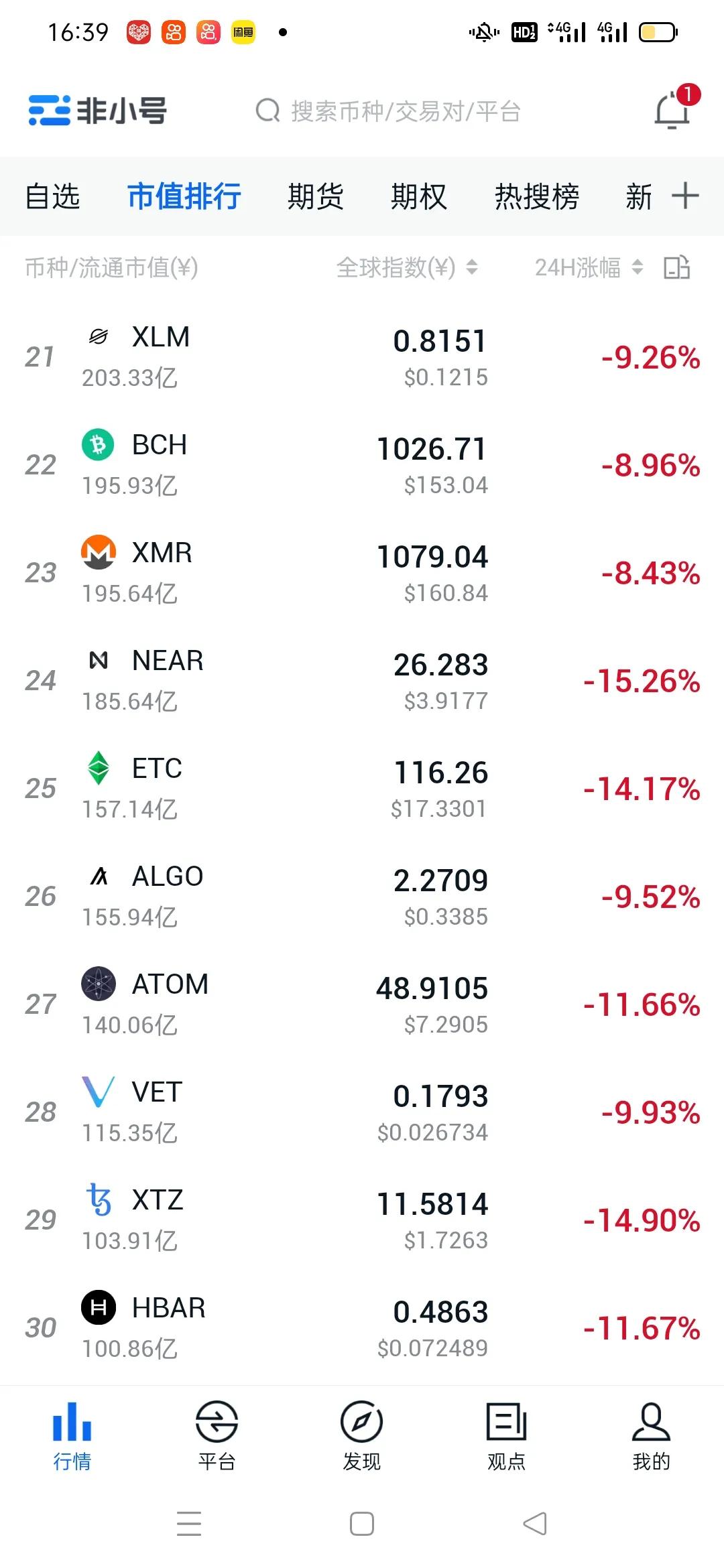Tap the XMR Monero coin icon

[97, 552]
